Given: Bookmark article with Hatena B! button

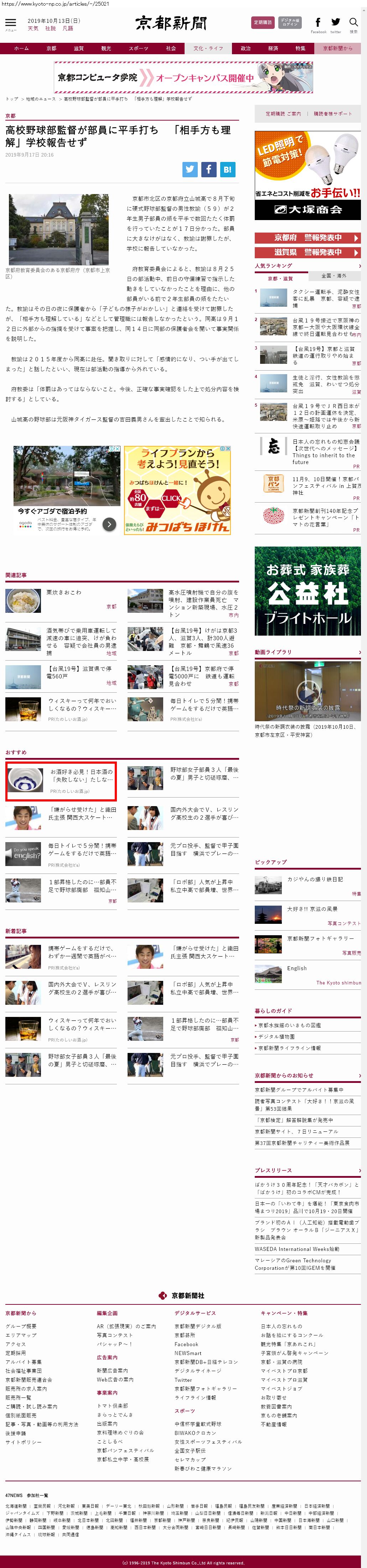Looking at the screenshot, I should pos(227,169).
